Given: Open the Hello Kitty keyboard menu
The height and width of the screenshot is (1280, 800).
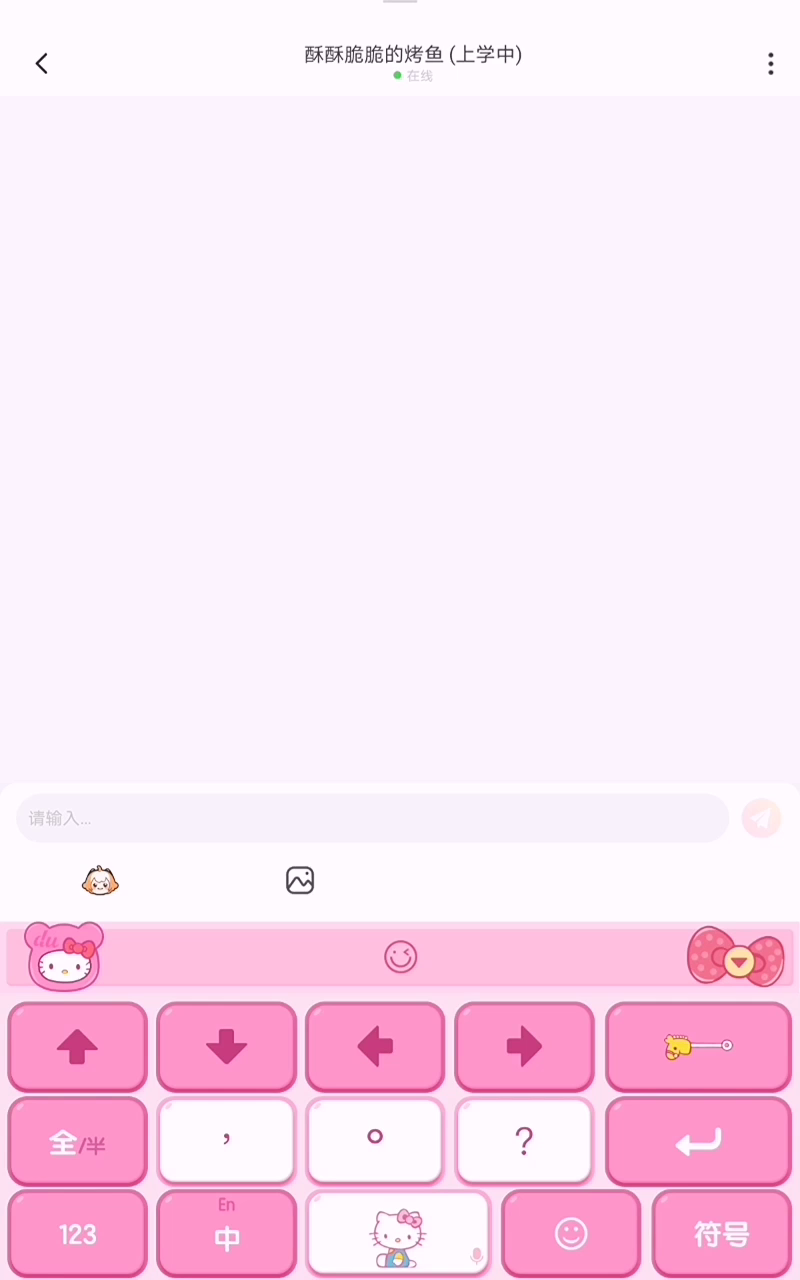Looking at the screenshot, I should click(65, 957).
